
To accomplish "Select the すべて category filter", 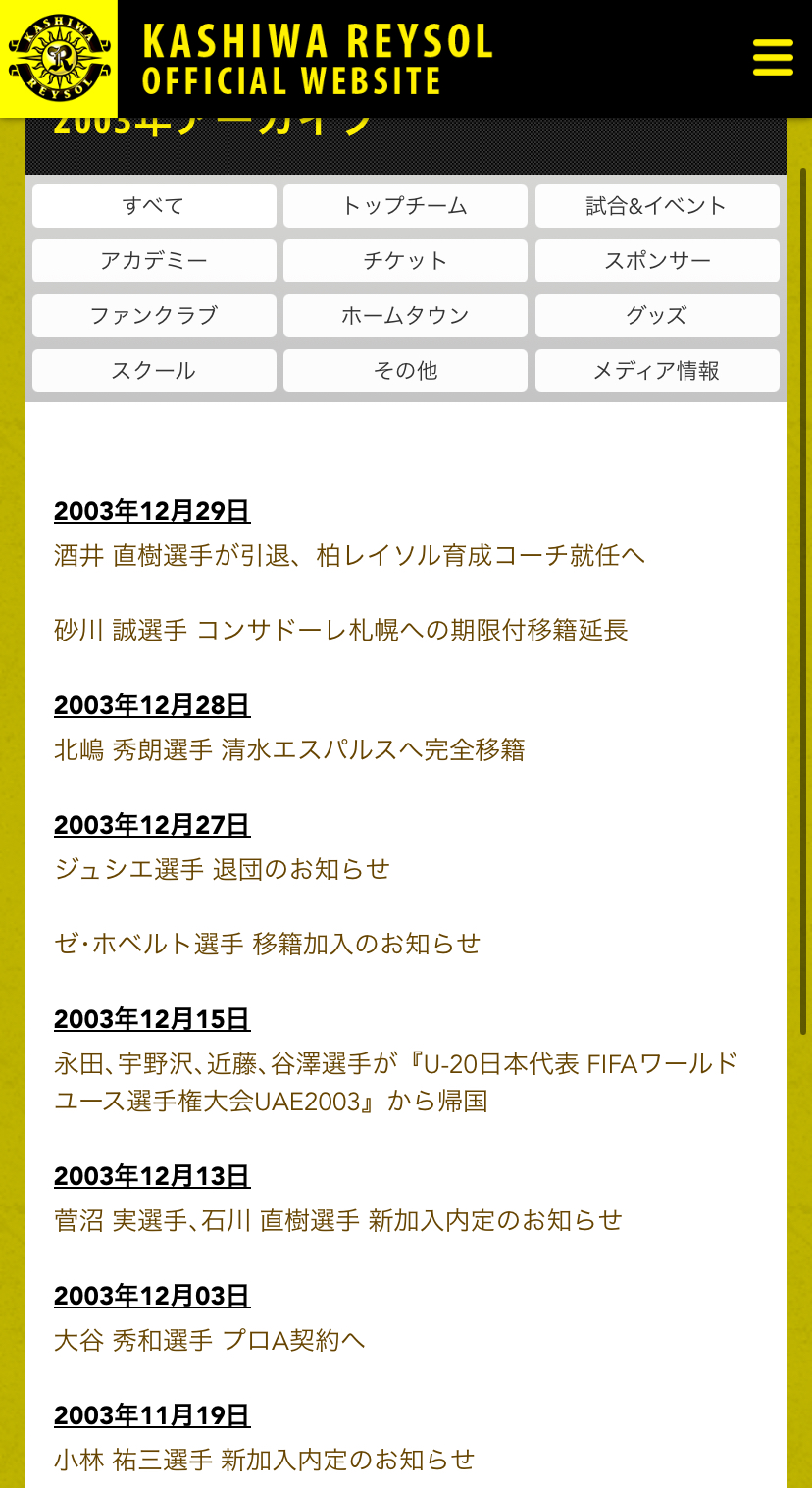I will (154, 206).
